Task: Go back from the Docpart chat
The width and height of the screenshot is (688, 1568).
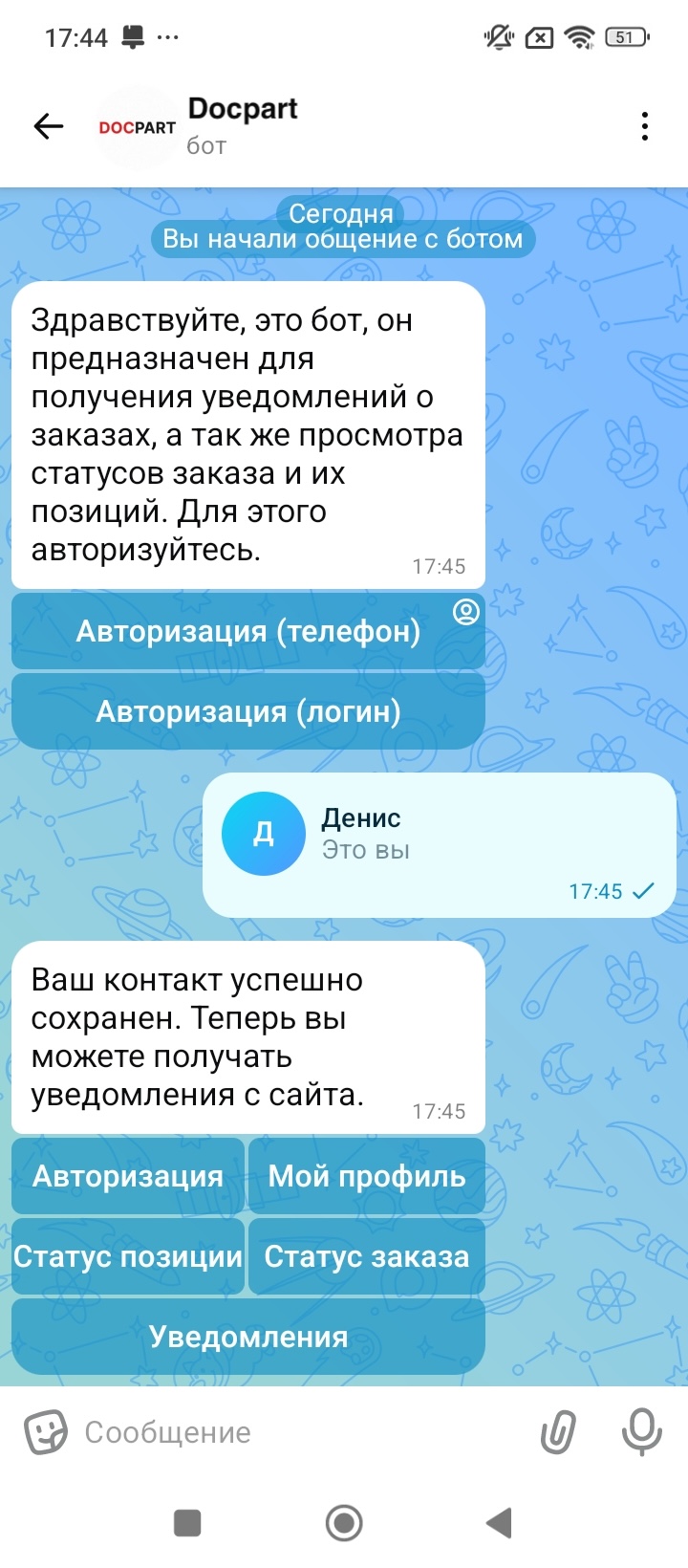Action: pyautogui.click(x=48, y=126)
